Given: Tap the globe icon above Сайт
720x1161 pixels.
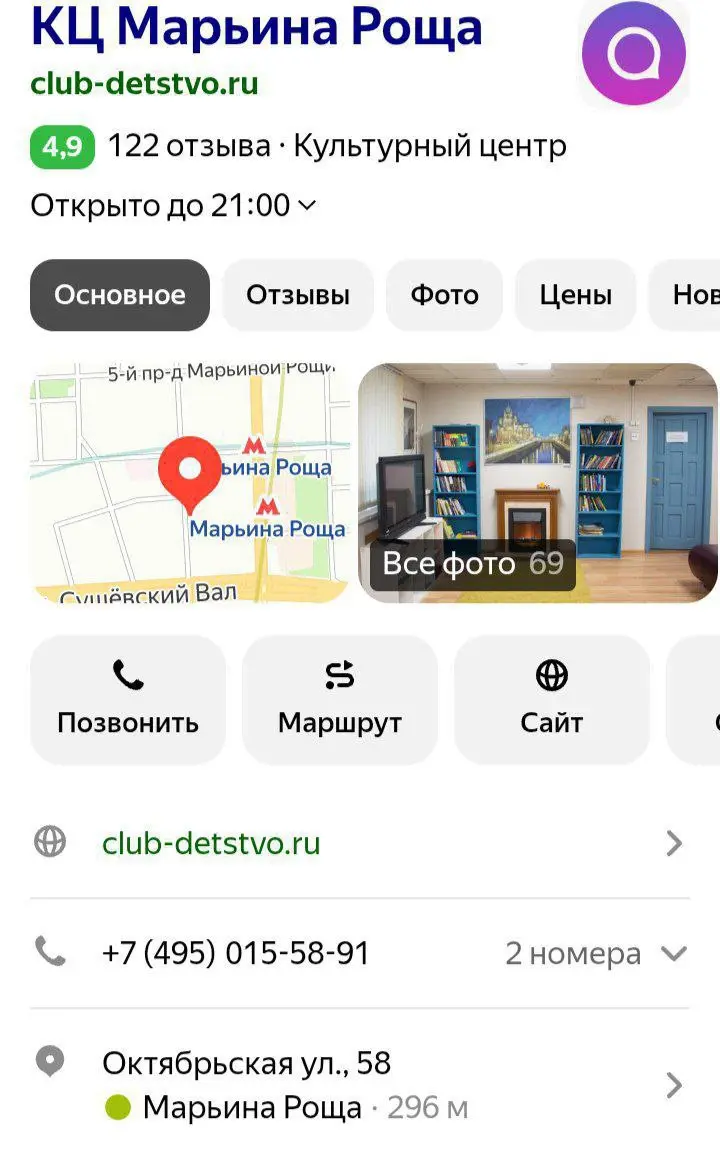Looking at the screenshot, I should tap(551, 672).
